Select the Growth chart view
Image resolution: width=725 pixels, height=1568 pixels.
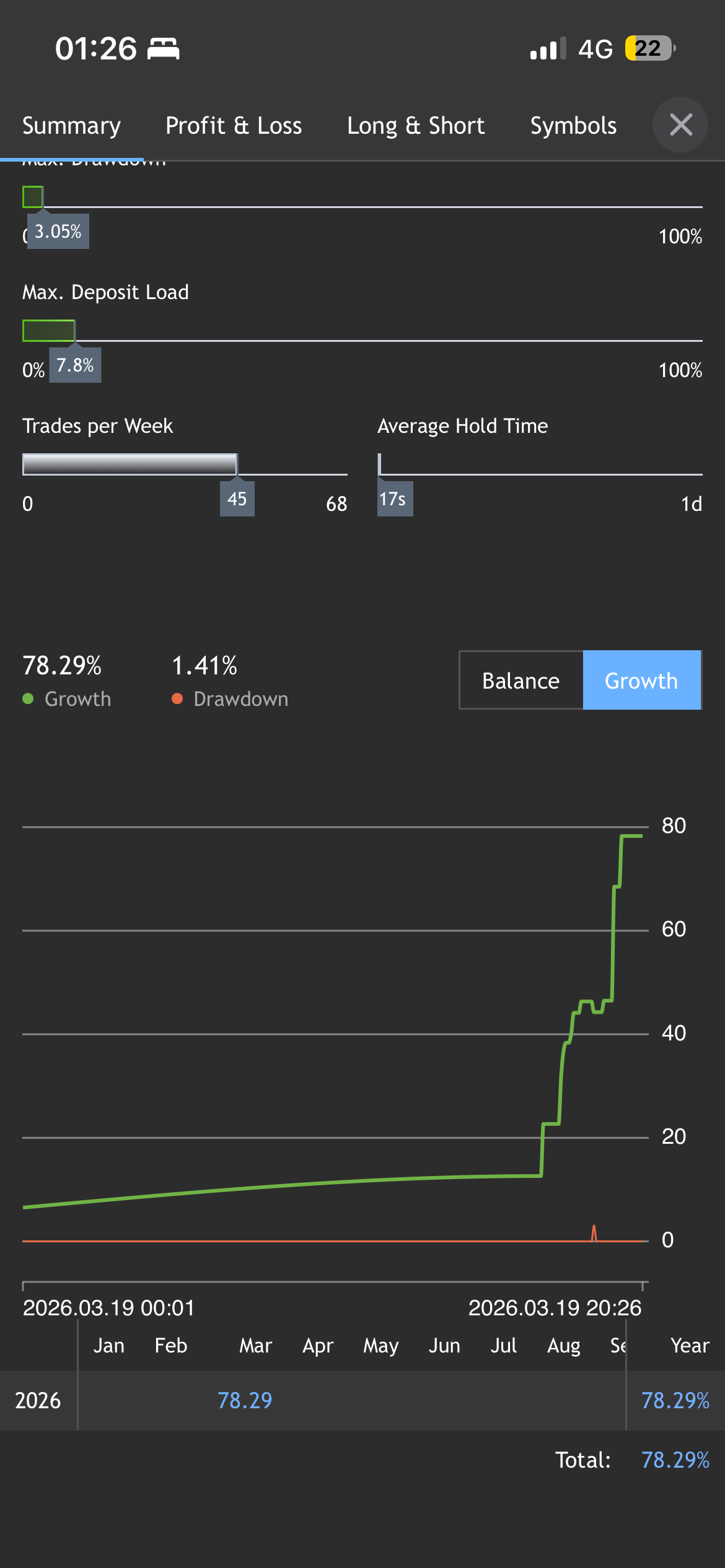[641, 681]
